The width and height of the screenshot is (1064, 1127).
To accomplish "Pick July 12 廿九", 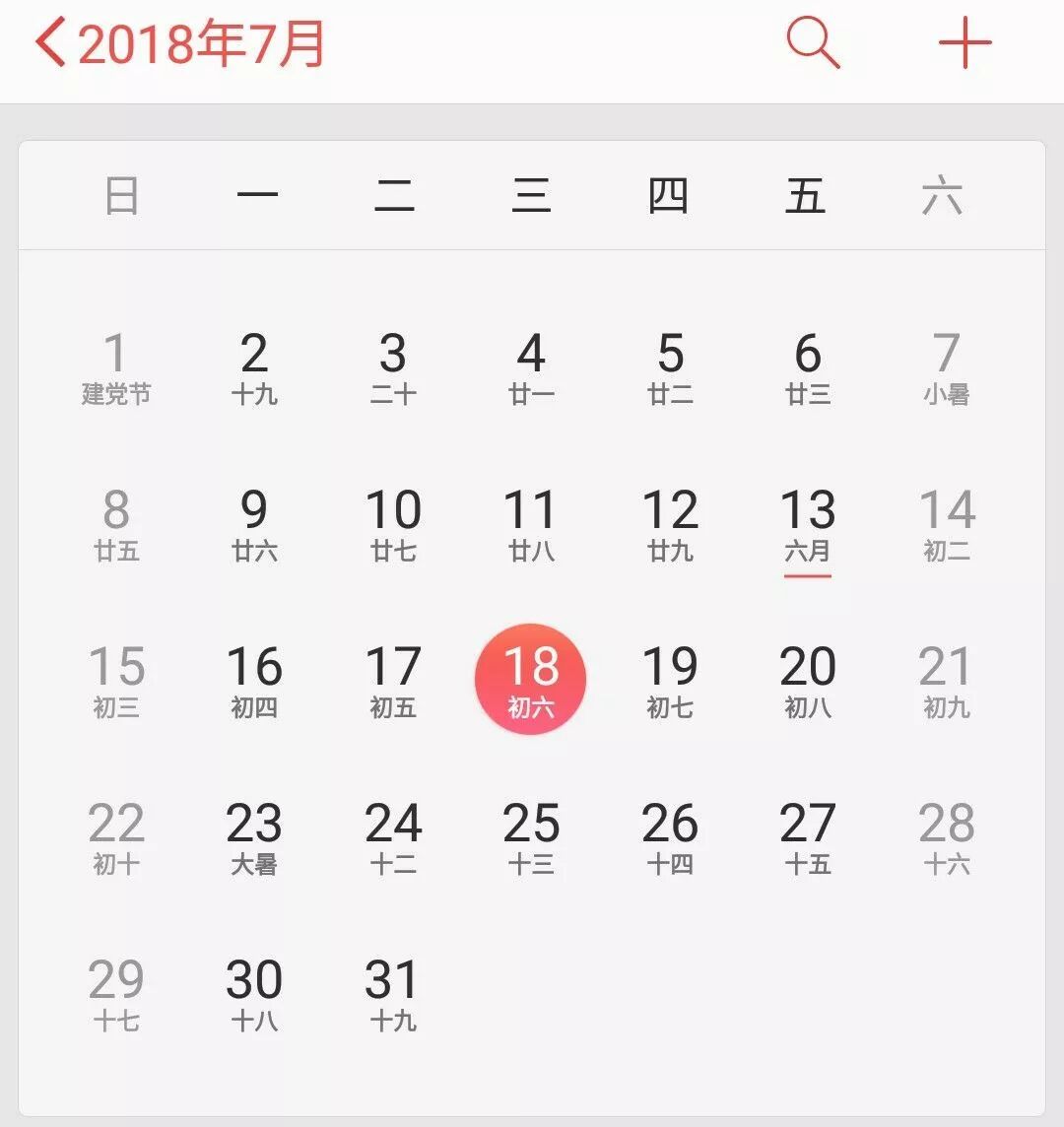I will click(x=670, y=525).
